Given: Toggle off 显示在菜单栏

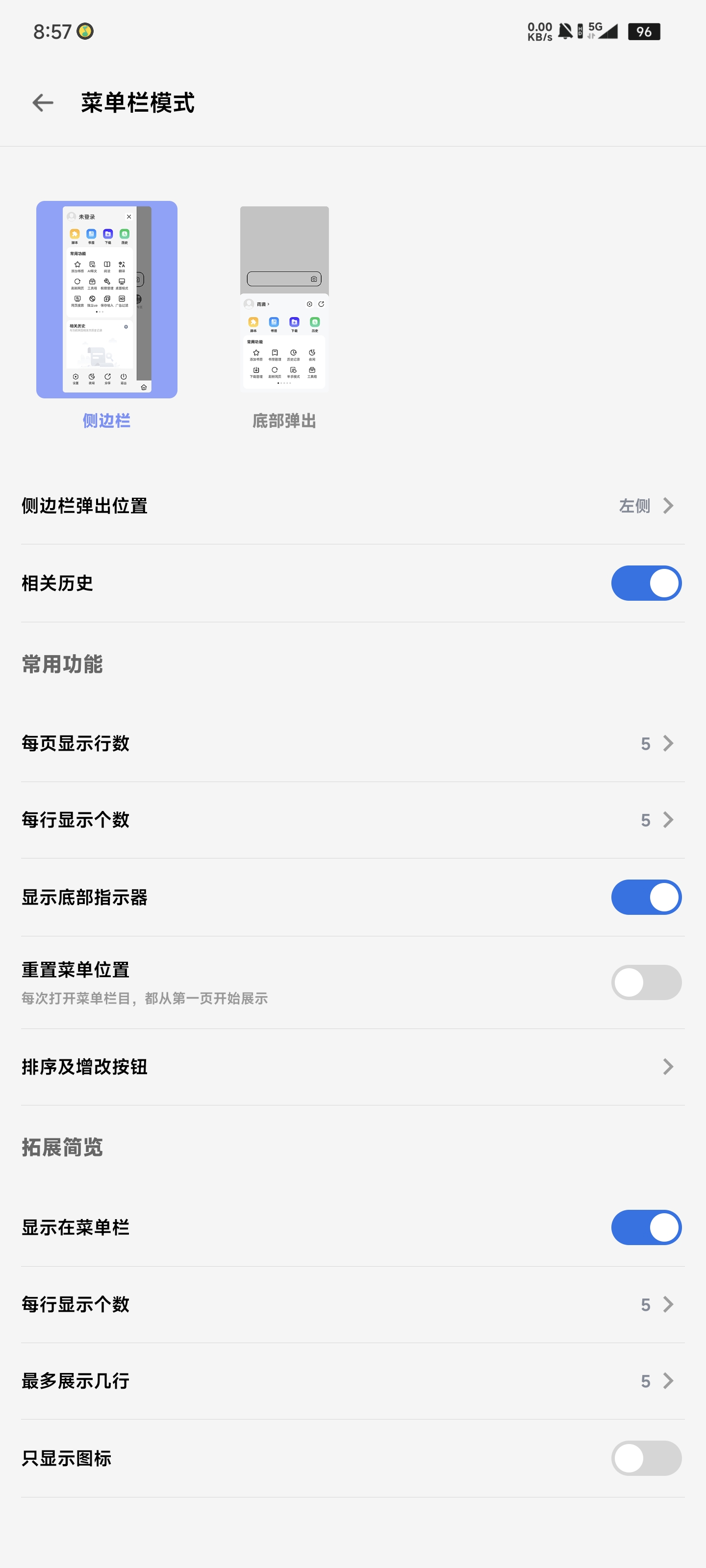Looking at the screenshot, I should click(x=646, y=1227).
